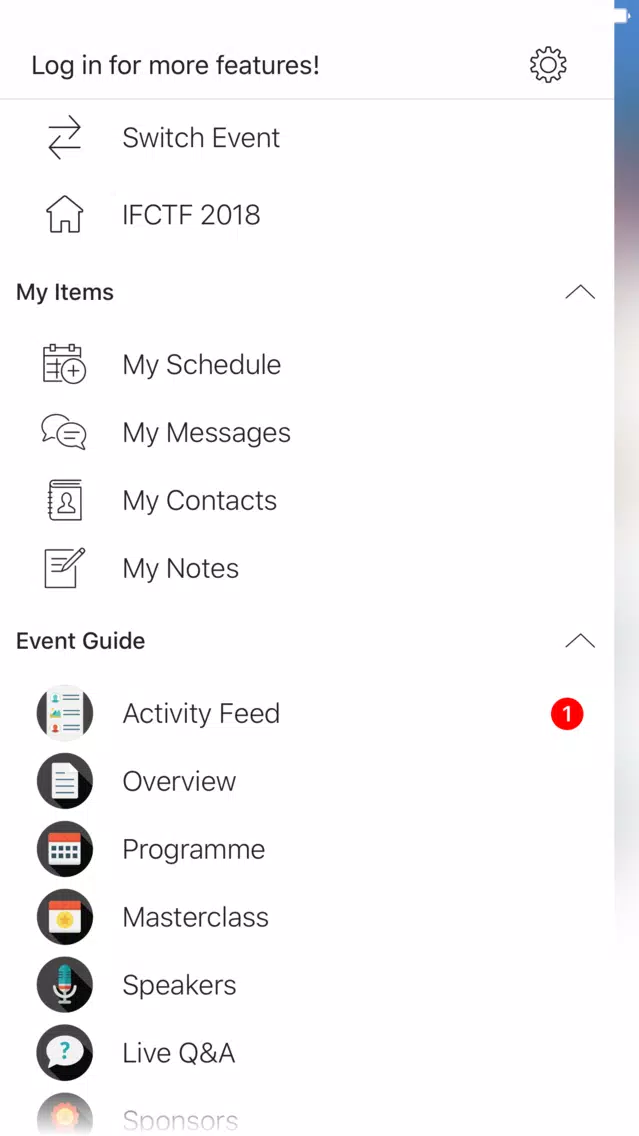The image size is (639, 1136).
Task: Open the event Overview
Action: coord(307,781)
